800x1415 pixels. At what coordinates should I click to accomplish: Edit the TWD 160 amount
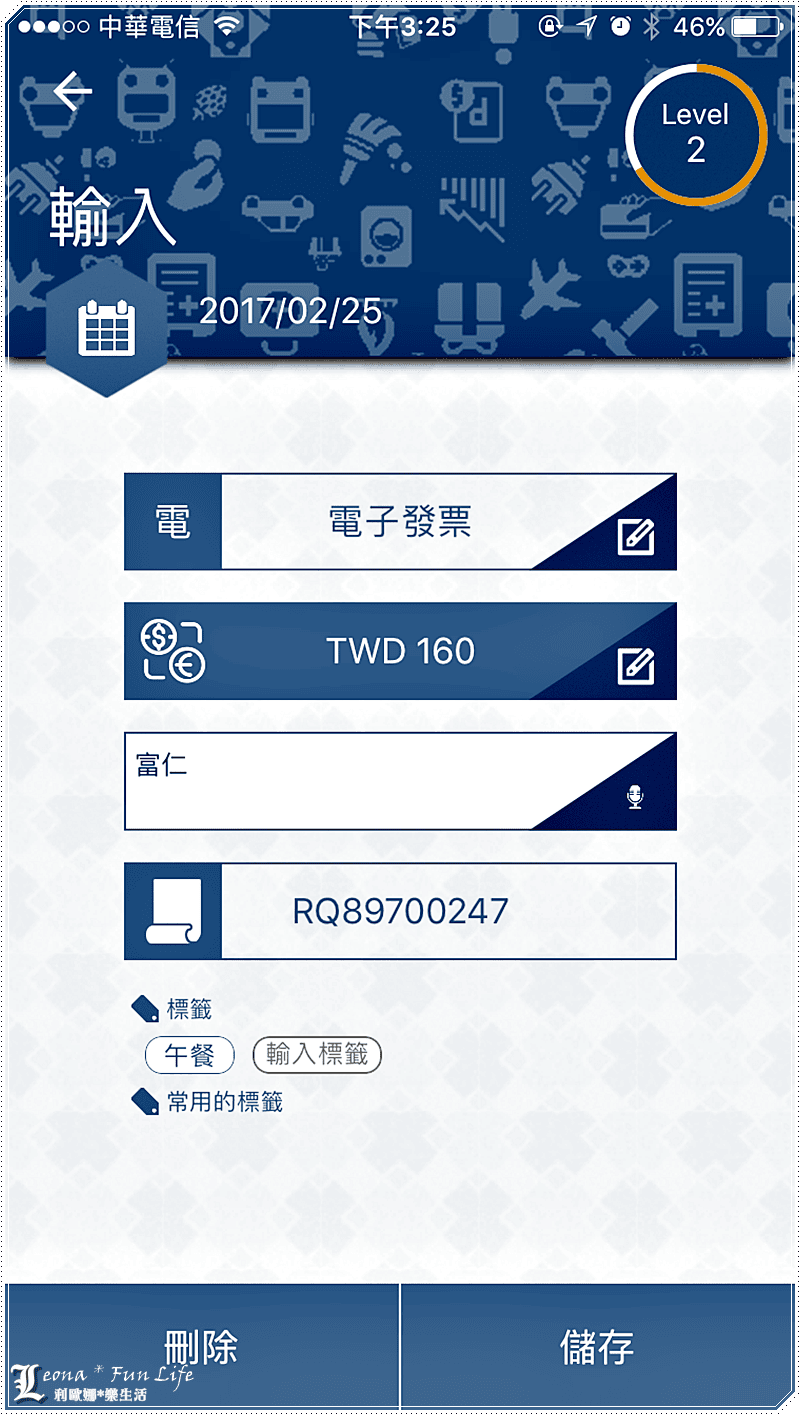pyautogui.click(x=636, y=666)
